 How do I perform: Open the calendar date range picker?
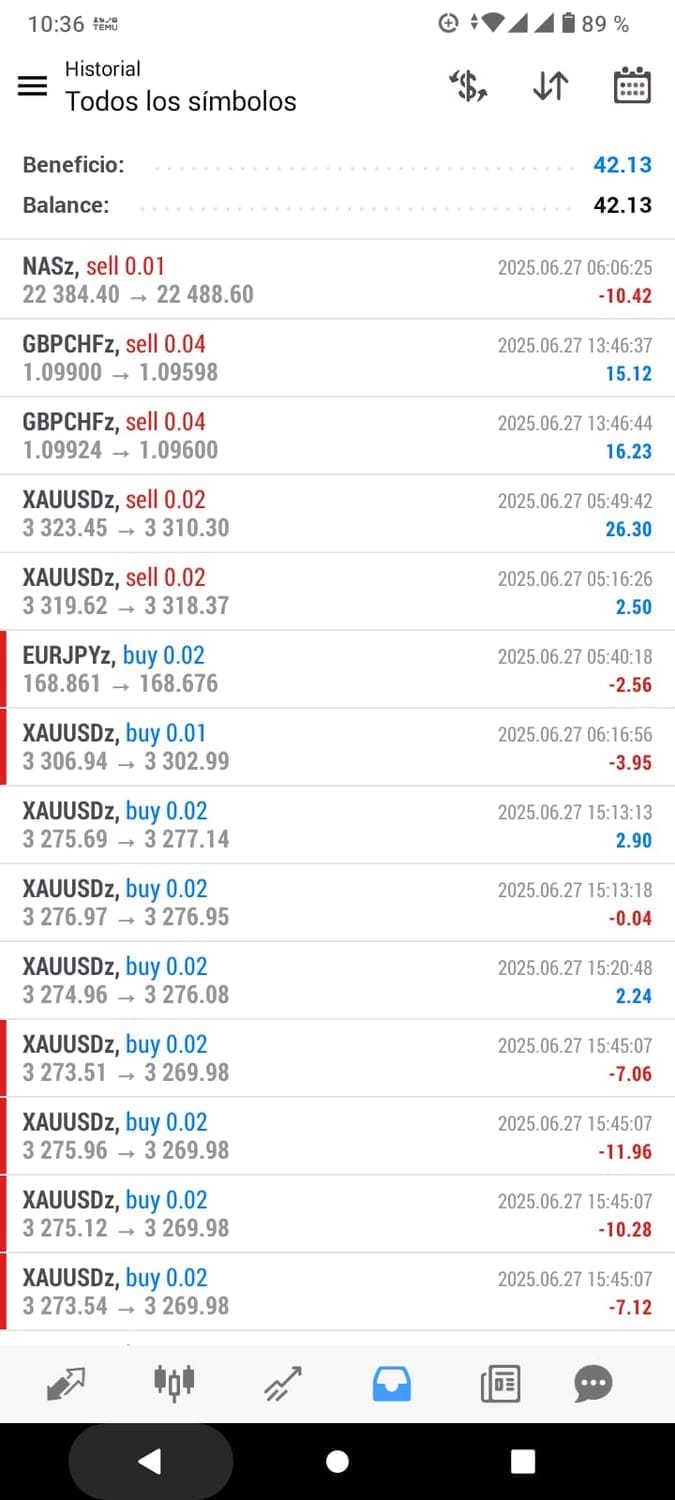tap(632, 86)
